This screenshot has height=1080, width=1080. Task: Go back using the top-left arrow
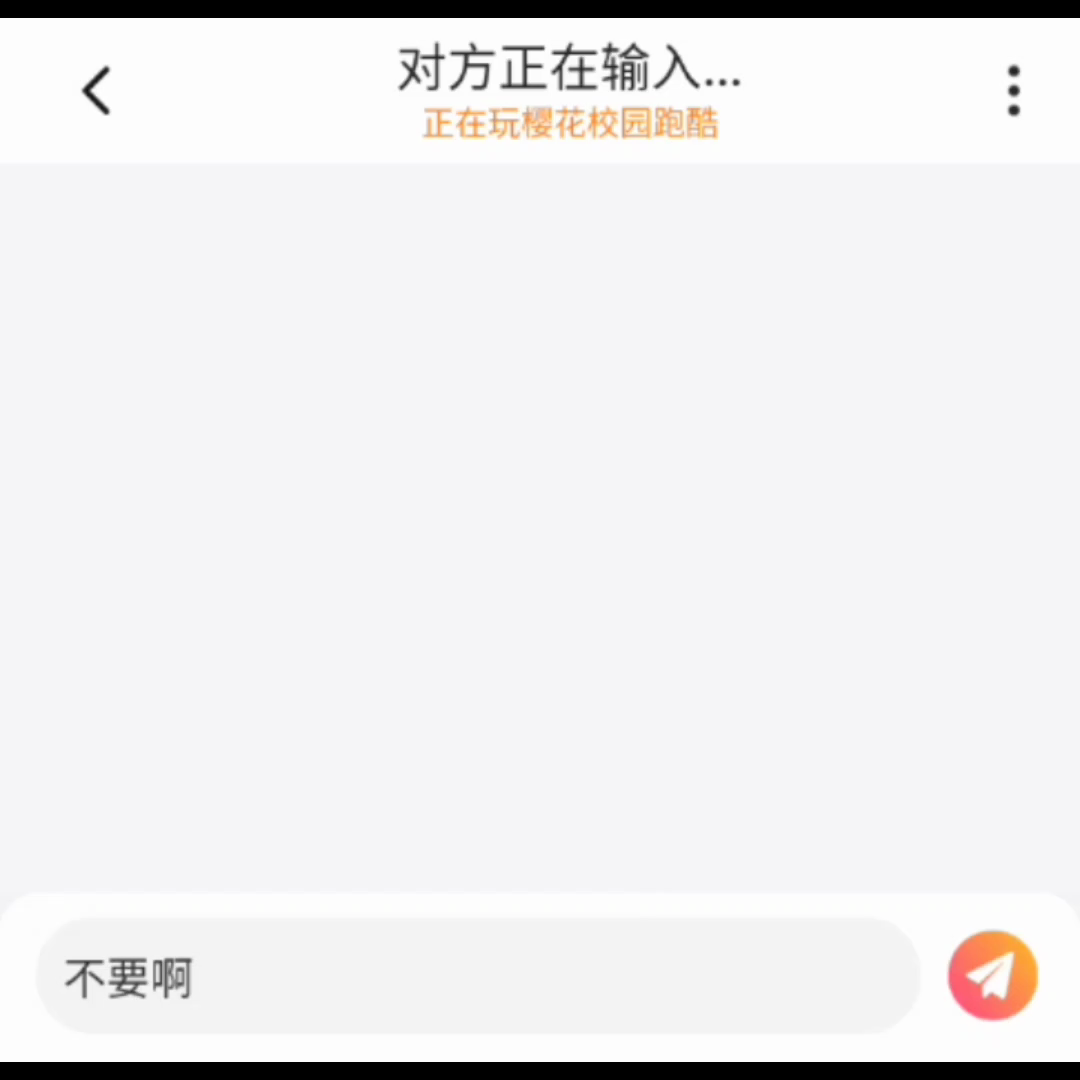97,92
